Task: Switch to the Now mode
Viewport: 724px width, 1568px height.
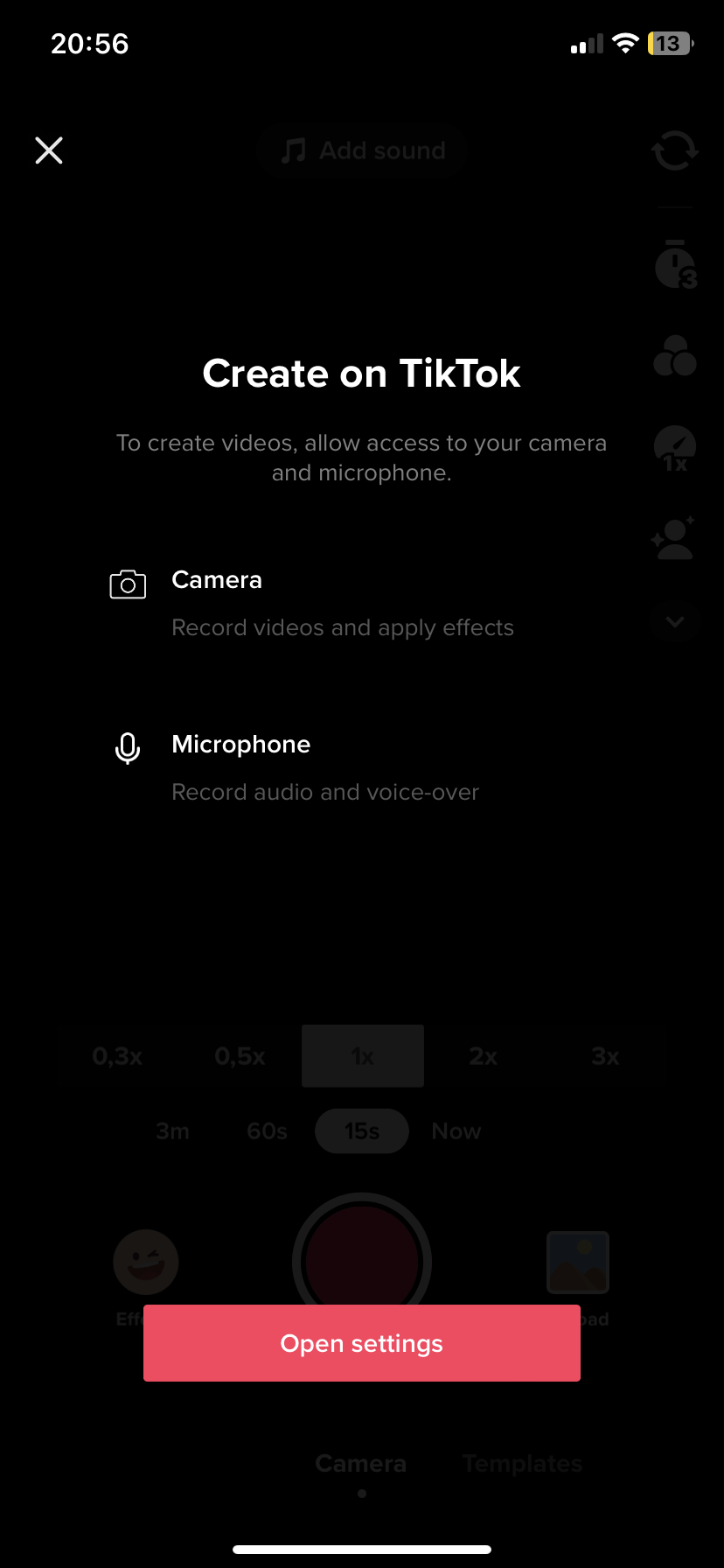Action: click(x=456, y=1131)
